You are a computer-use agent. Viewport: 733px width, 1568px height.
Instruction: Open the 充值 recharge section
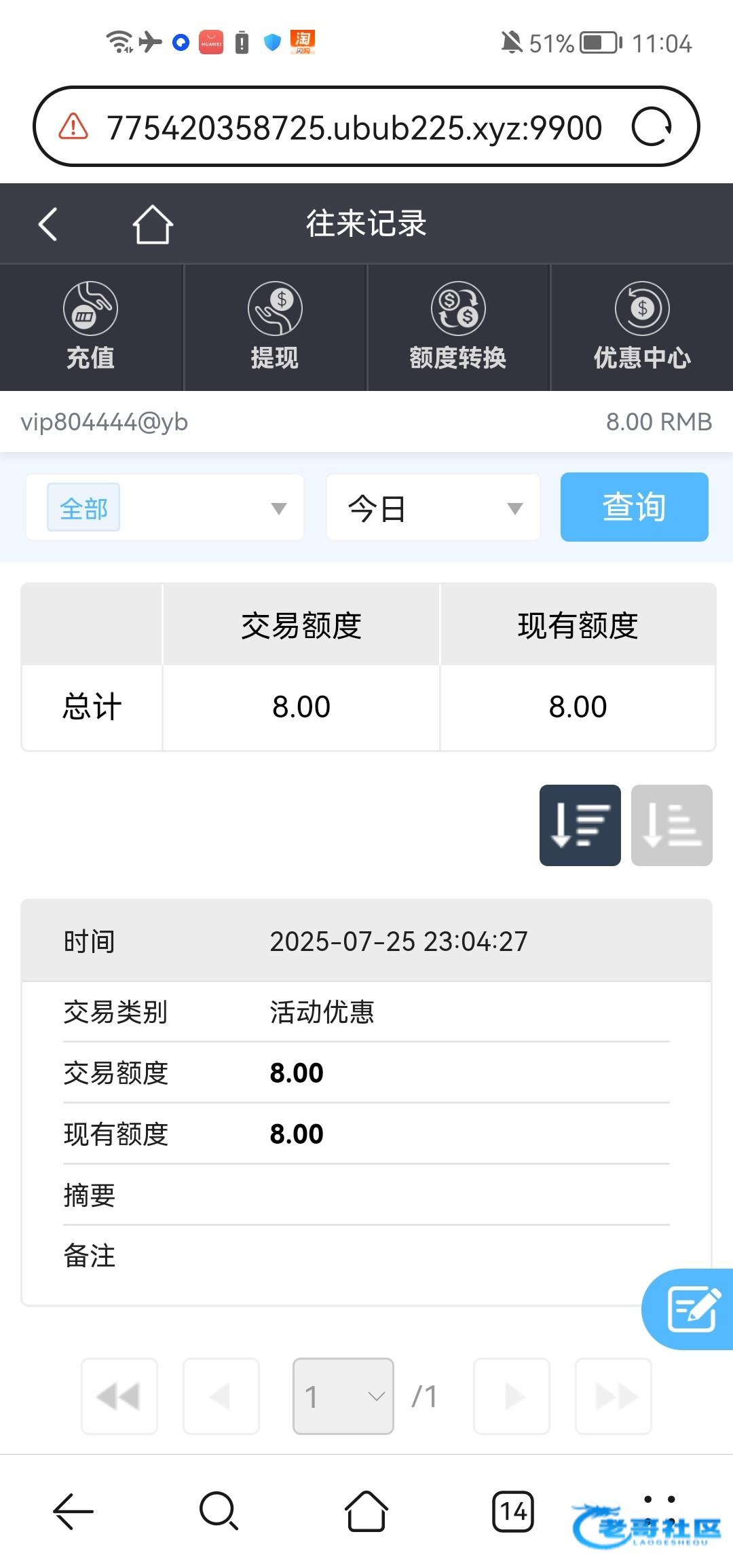(x=91, y=327)
